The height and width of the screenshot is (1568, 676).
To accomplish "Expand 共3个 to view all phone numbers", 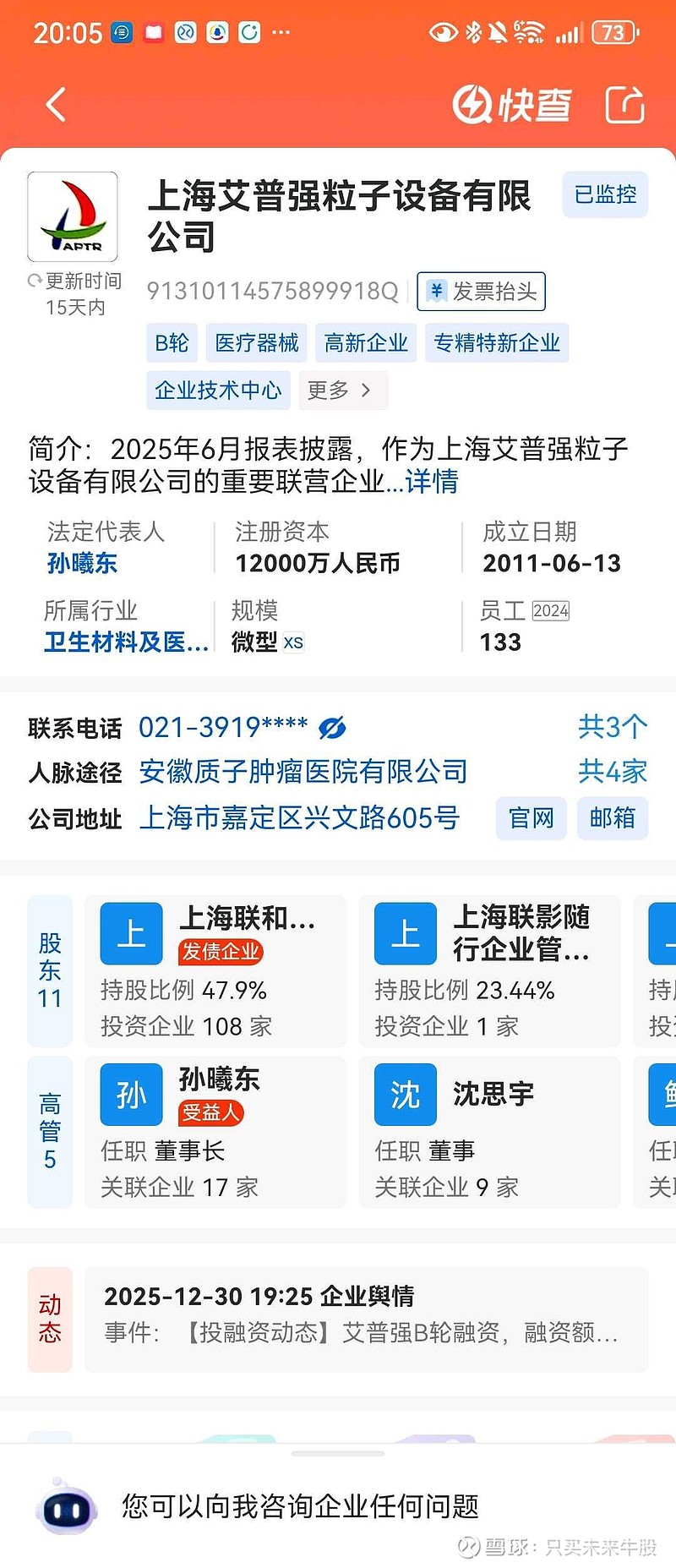I will 612,725.
